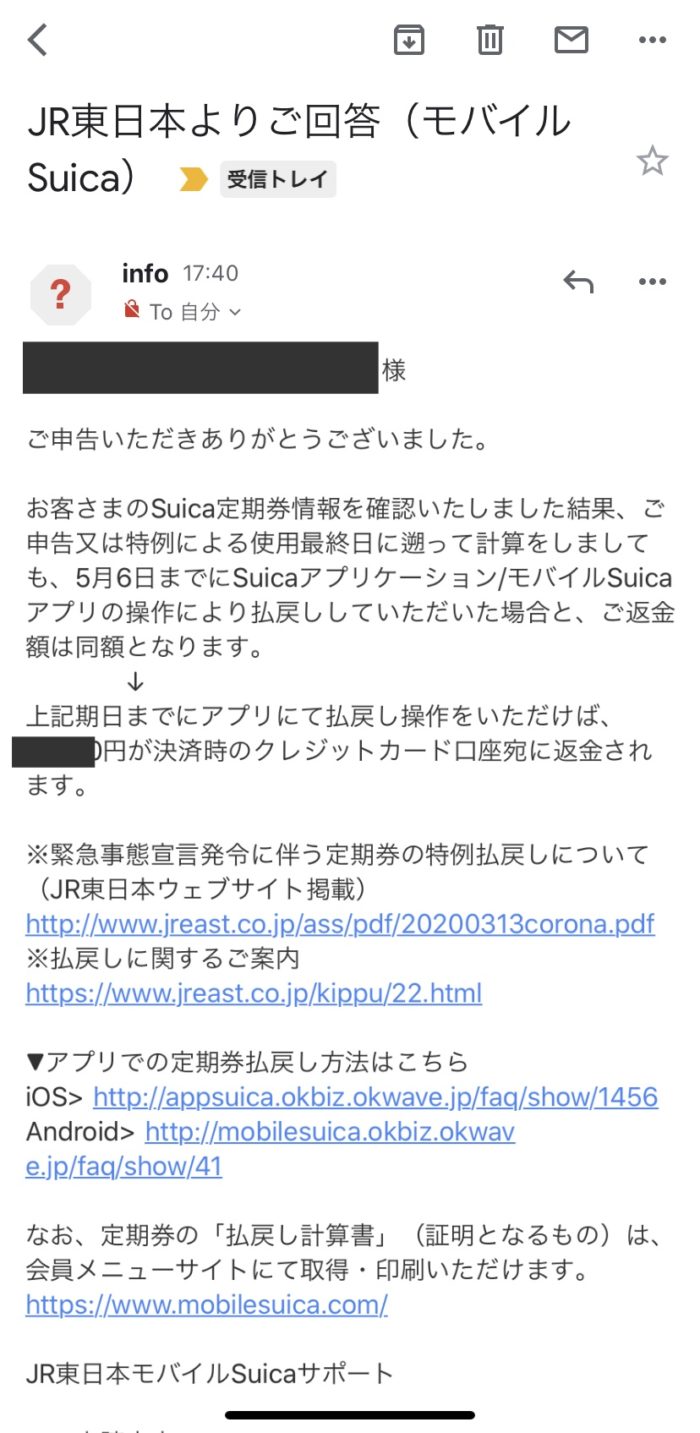Open the top overflow menu
700x1433 pixels.
click(652, 40)
